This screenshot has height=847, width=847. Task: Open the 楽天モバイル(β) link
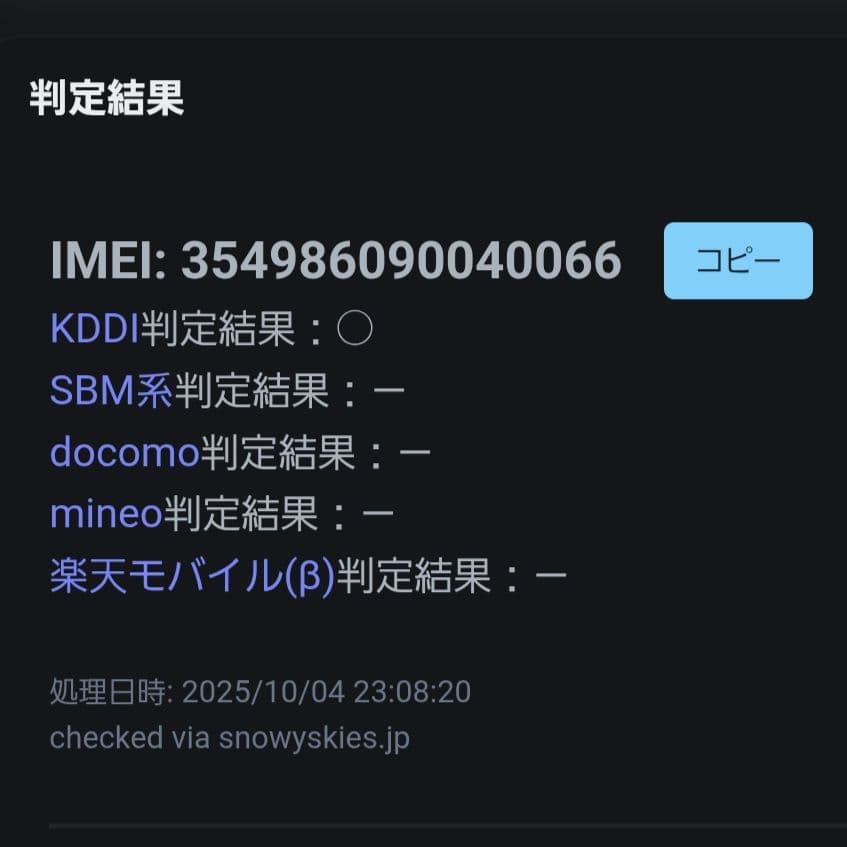[192, 576]
